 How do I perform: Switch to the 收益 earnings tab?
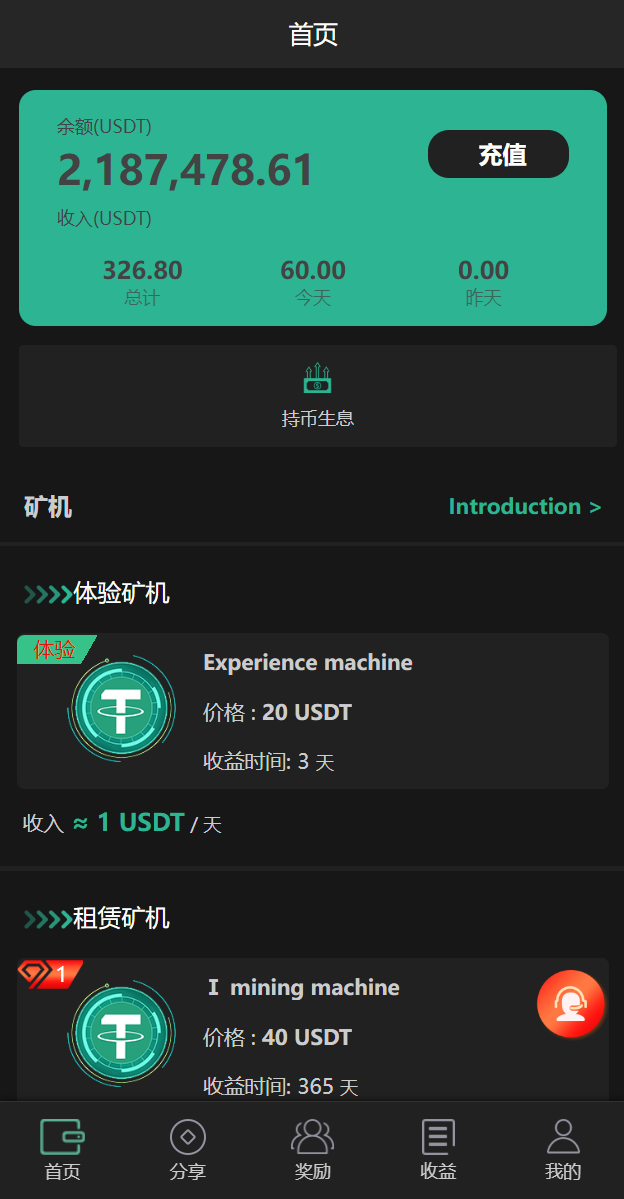click(x=438, y=1150)
